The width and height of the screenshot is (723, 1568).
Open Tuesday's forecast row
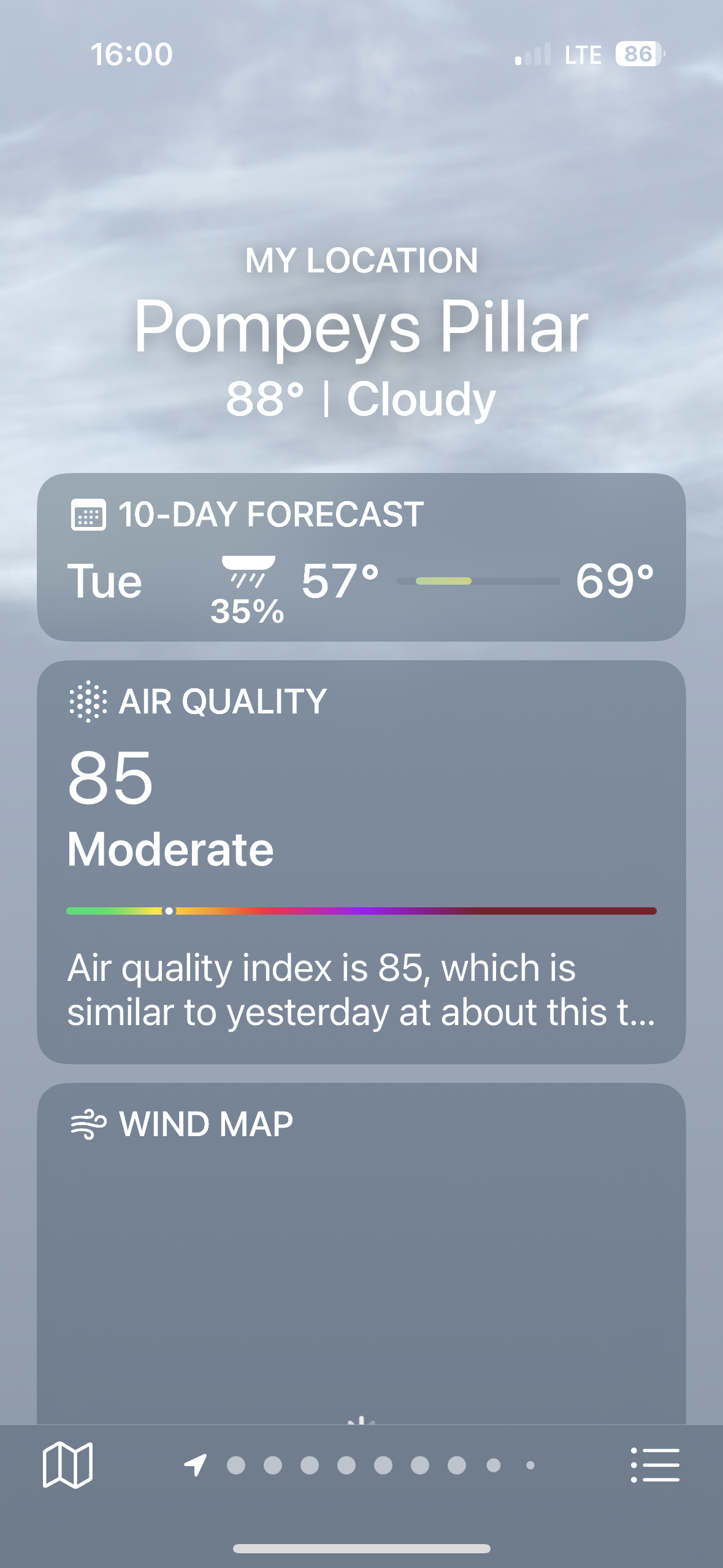[361, 582]
